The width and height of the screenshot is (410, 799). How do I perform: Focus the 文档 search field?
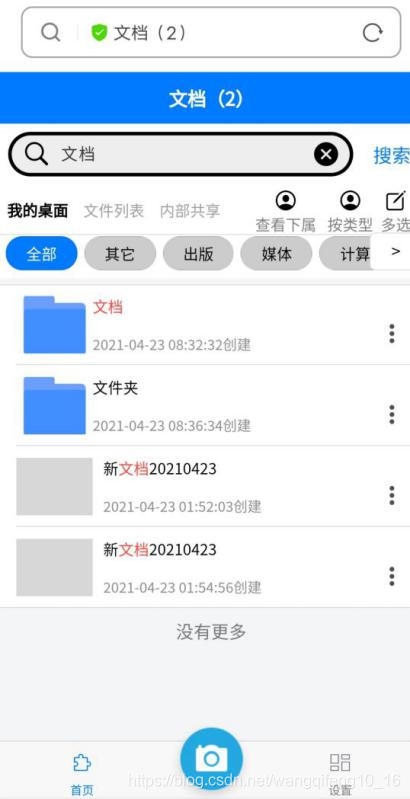coord(181,154)
